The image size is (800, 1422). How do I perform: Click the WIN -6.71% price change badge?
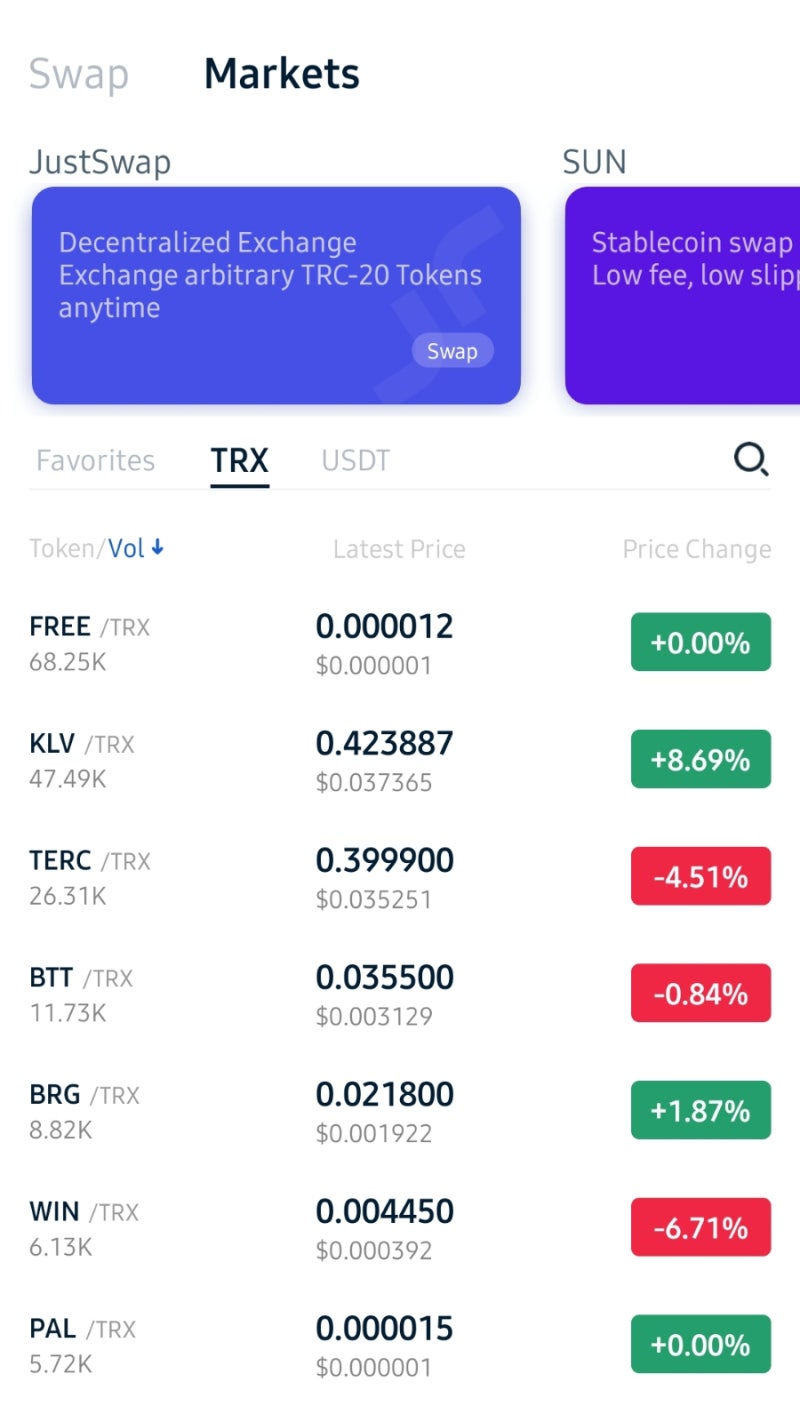[700, 1227]
